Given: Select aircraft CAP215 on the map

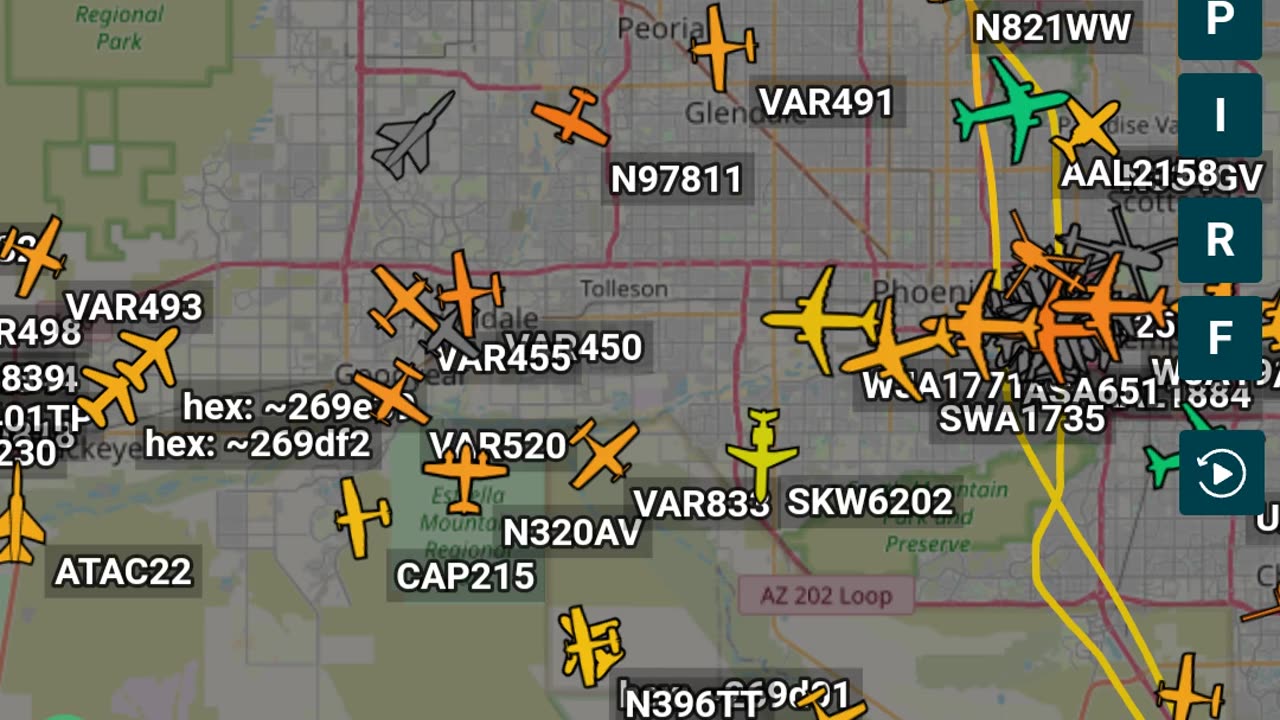Looking at the screenshot, I should pos(361,517).
